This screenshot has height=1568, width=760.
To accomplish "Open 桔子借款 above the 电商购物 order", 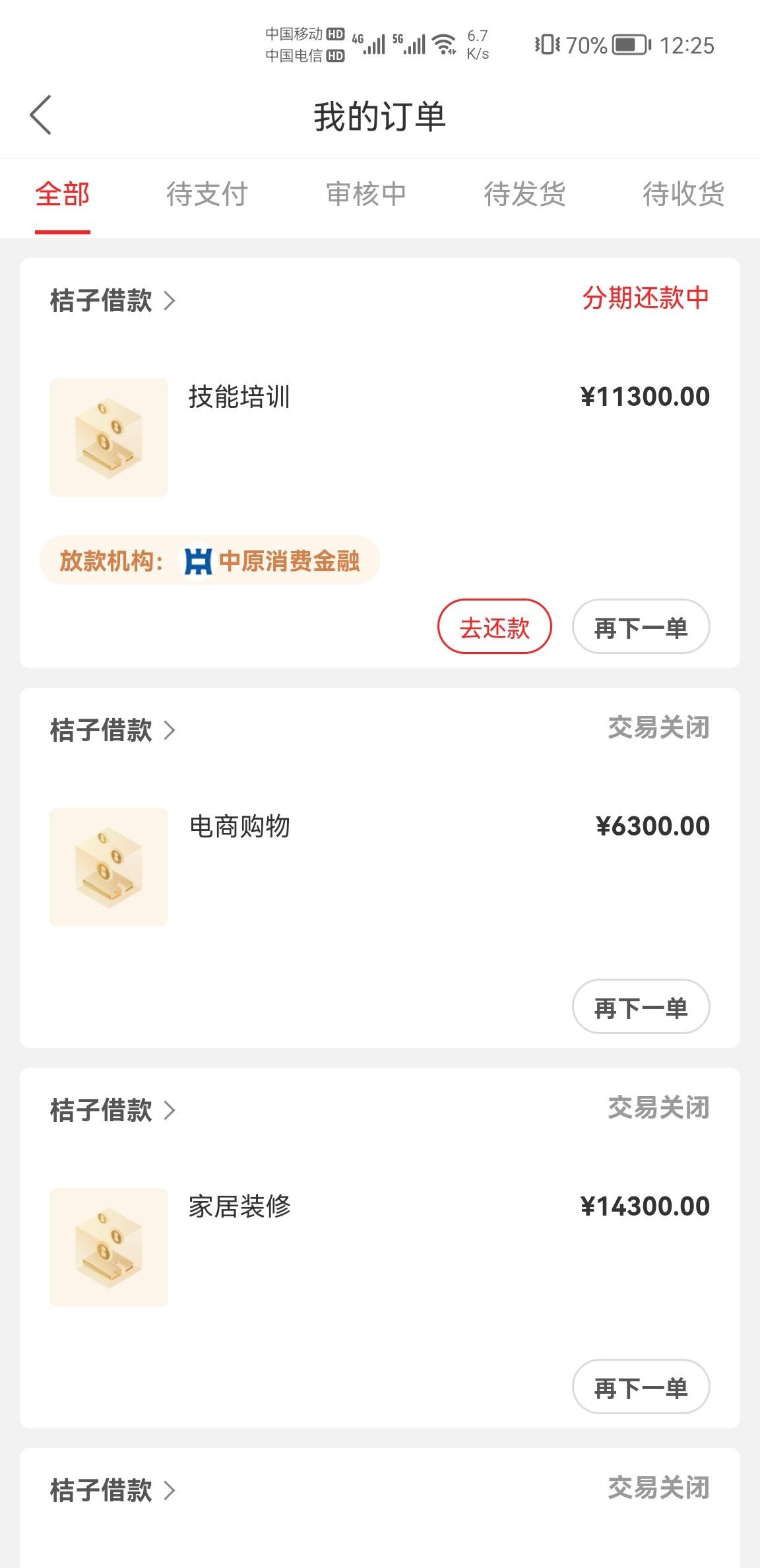I will (x=113, y=730).
